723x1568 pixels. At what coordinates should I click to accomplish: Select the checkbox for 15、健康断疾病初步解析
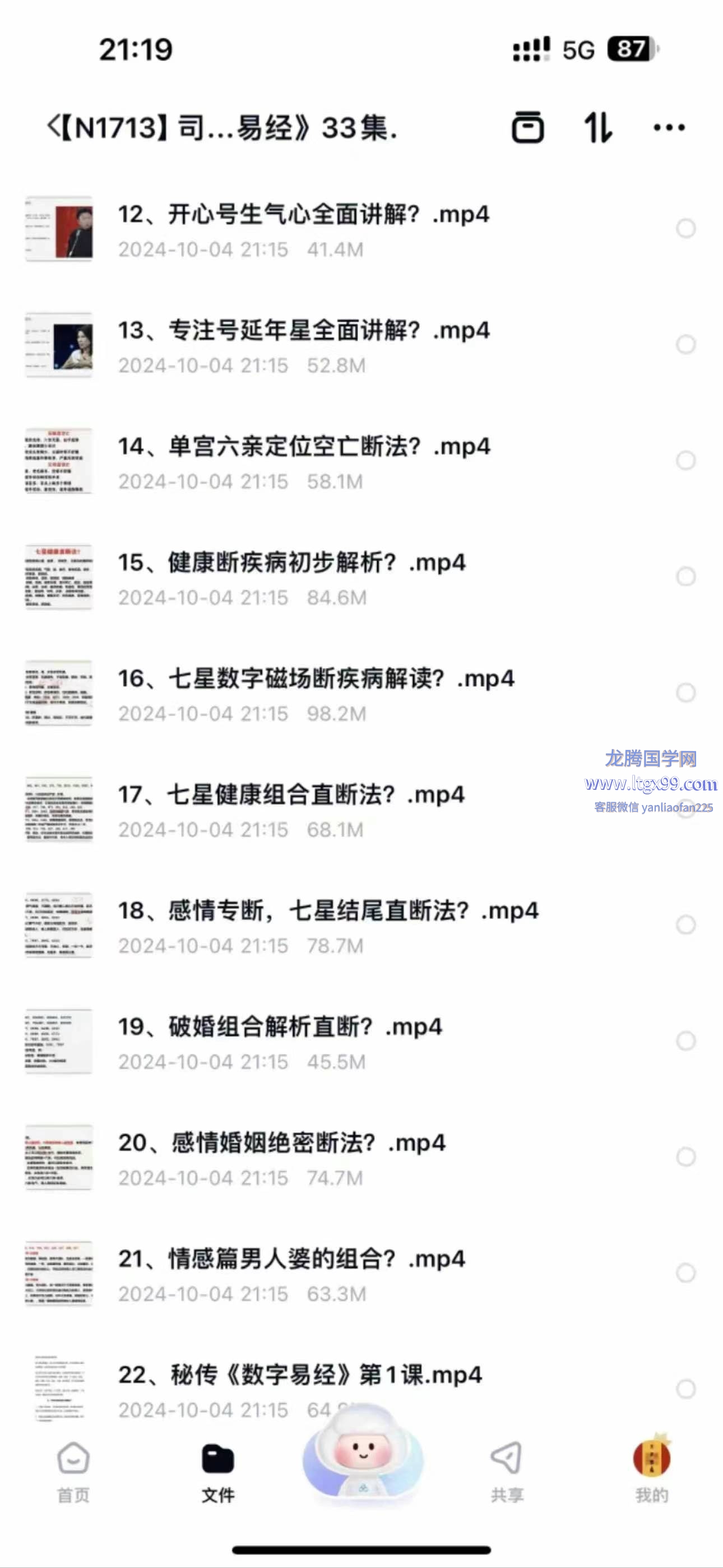pyautogui.click(x=686, y=576)
